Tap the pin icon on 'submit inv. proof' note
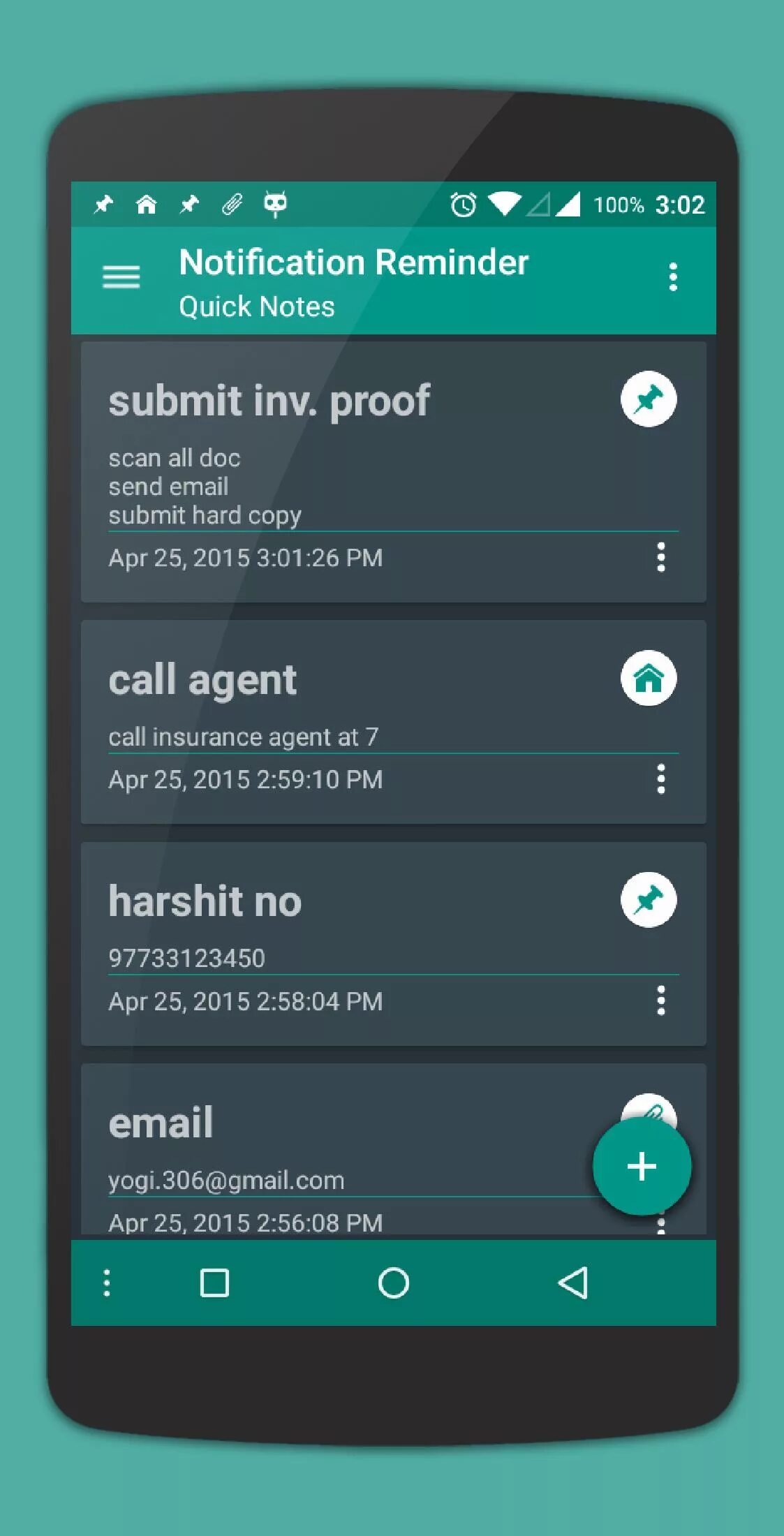The width and height of the screenshot is (784, 1536). point(649,399)
